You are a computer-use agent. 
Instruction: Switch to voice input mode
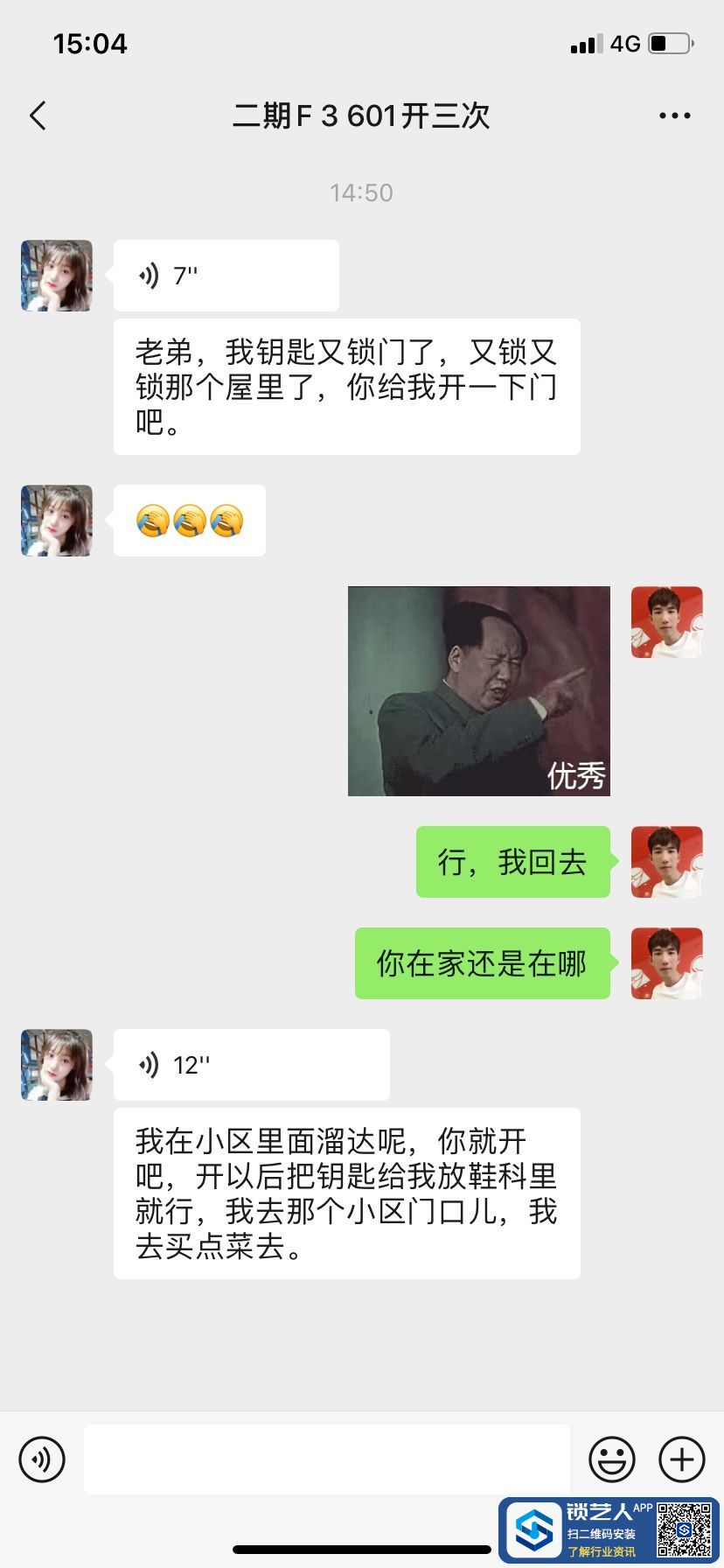pyautogui.click(x=42, y=1459)
